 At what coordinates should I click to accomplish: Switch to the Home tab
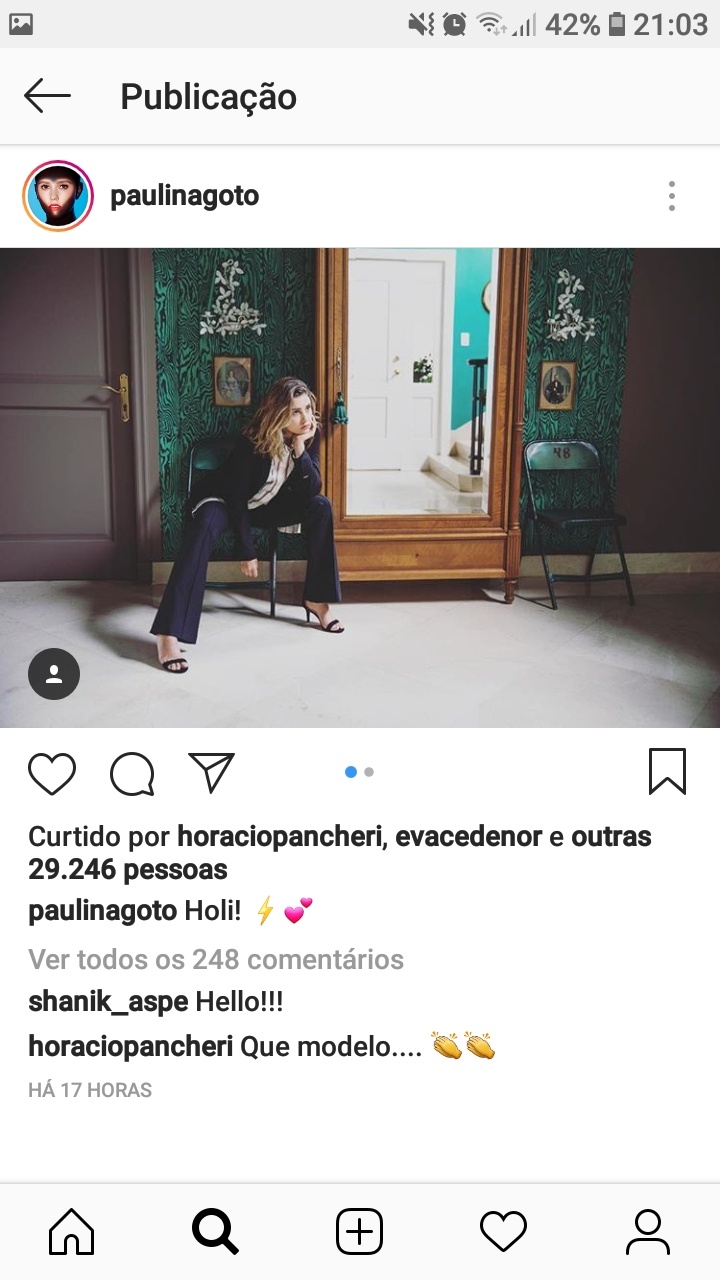coord(72,1232)
